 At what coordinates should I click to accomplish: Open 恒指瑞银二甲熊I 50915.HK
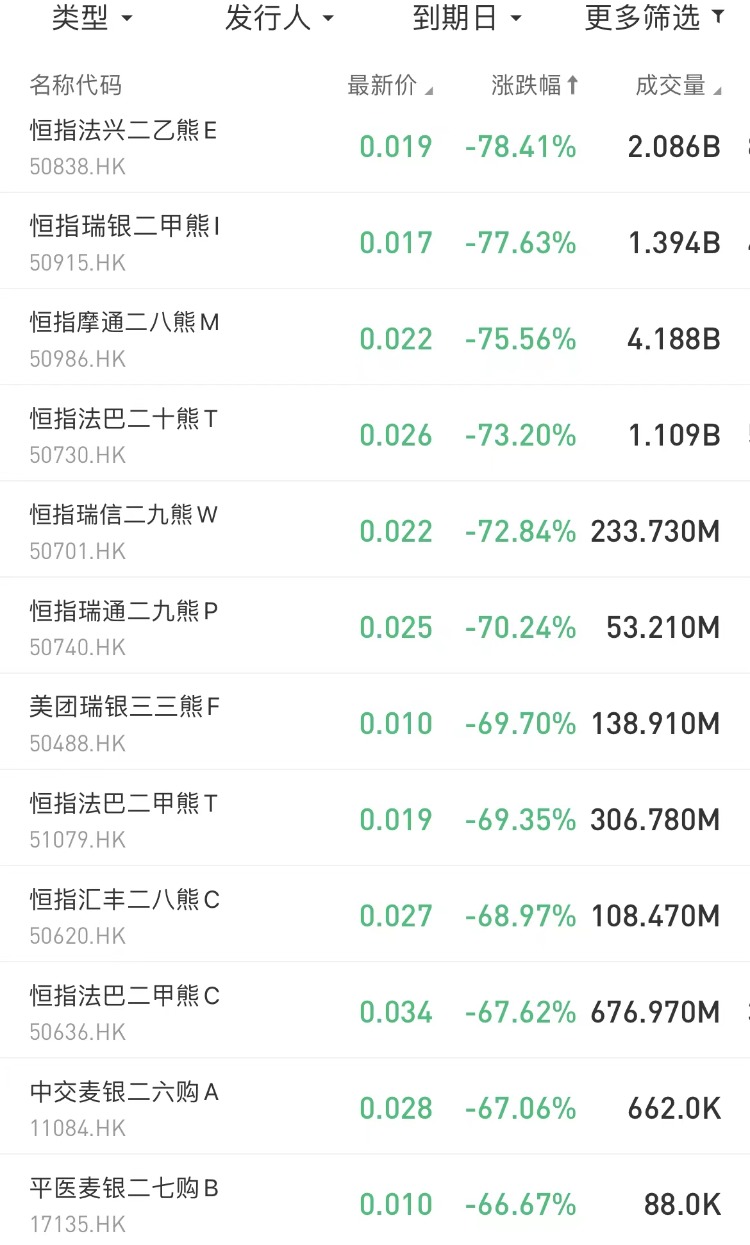click(x=375, y=241)
